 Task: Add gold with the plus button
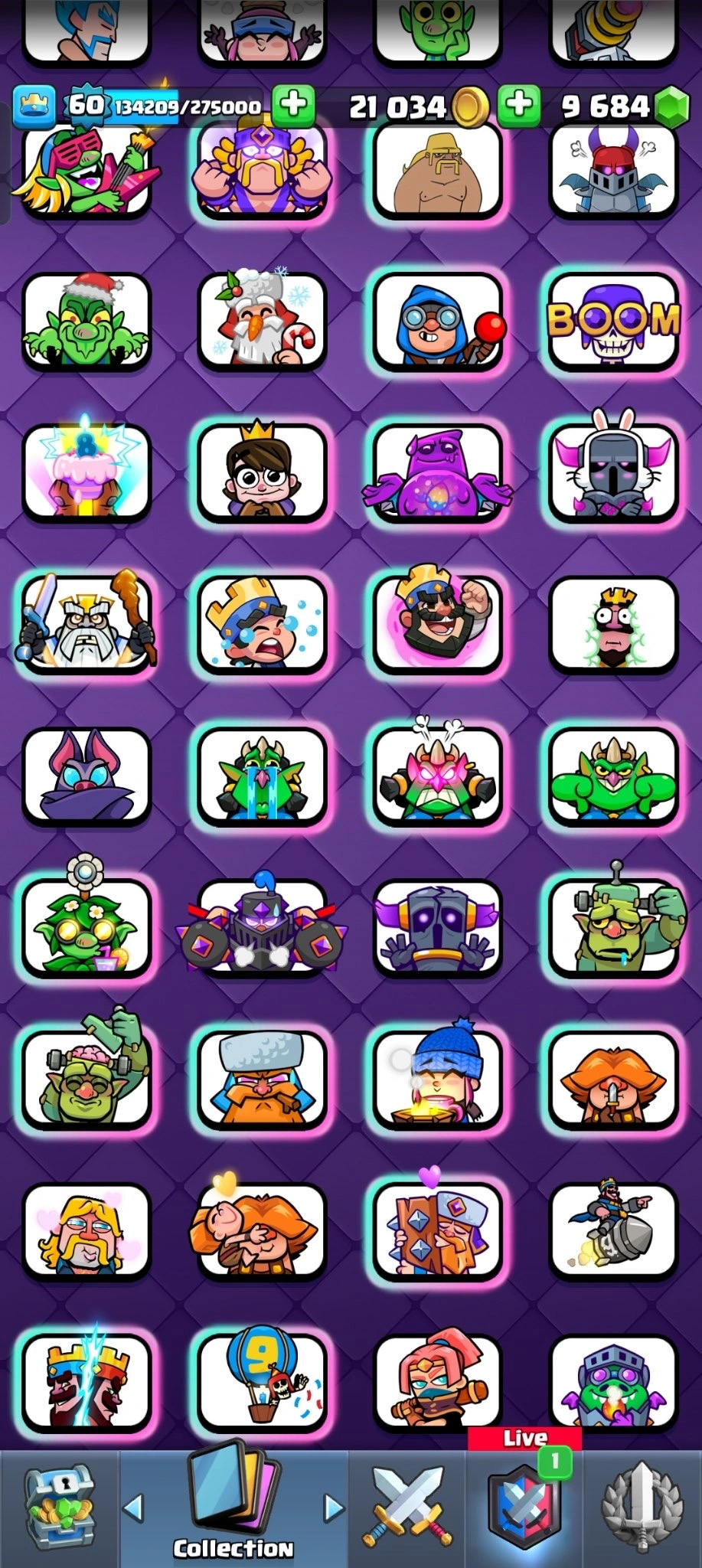click(x=294, y=106)
